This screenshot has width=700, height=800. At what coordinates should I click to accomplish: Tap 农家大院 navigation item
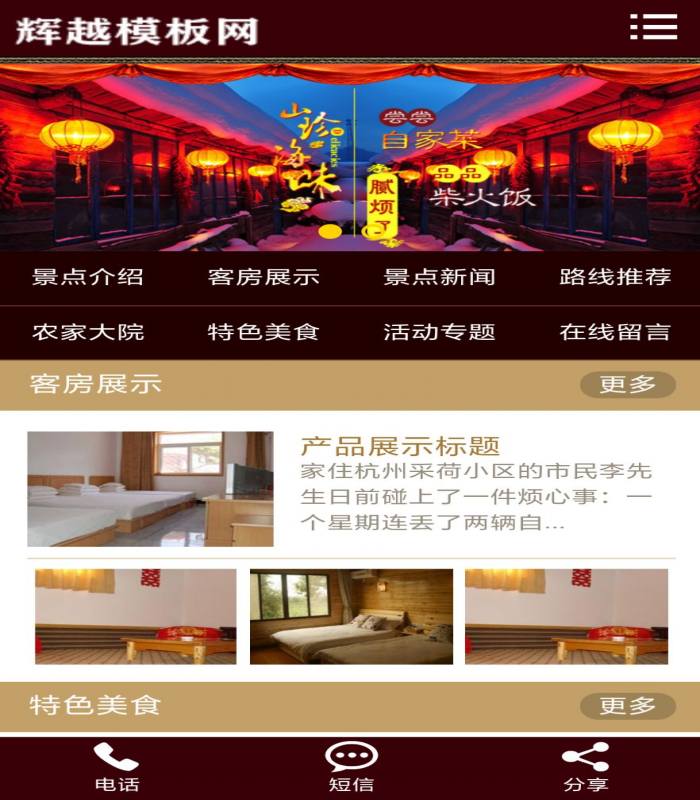88,332
